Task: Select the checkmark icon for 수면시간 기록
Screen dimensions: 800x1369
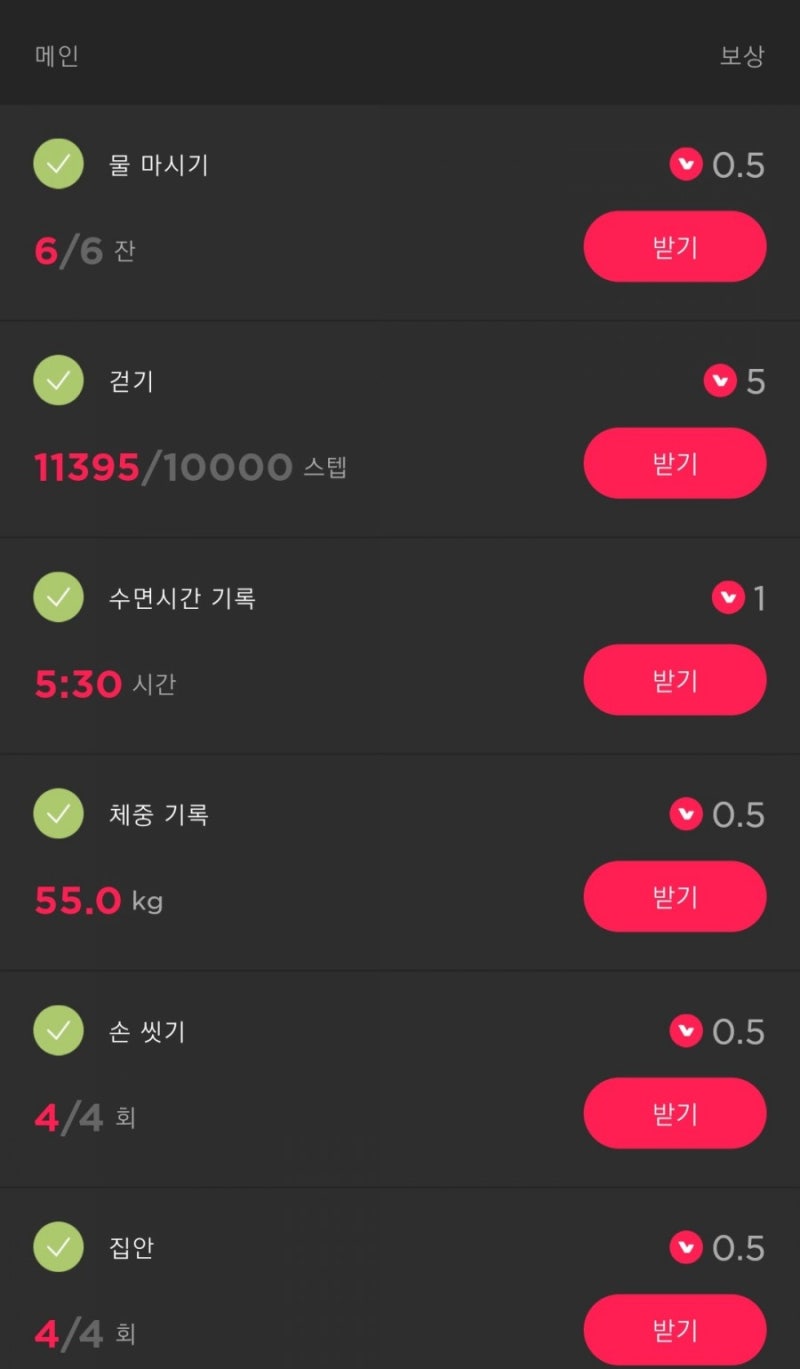Action: coord(57,598)
